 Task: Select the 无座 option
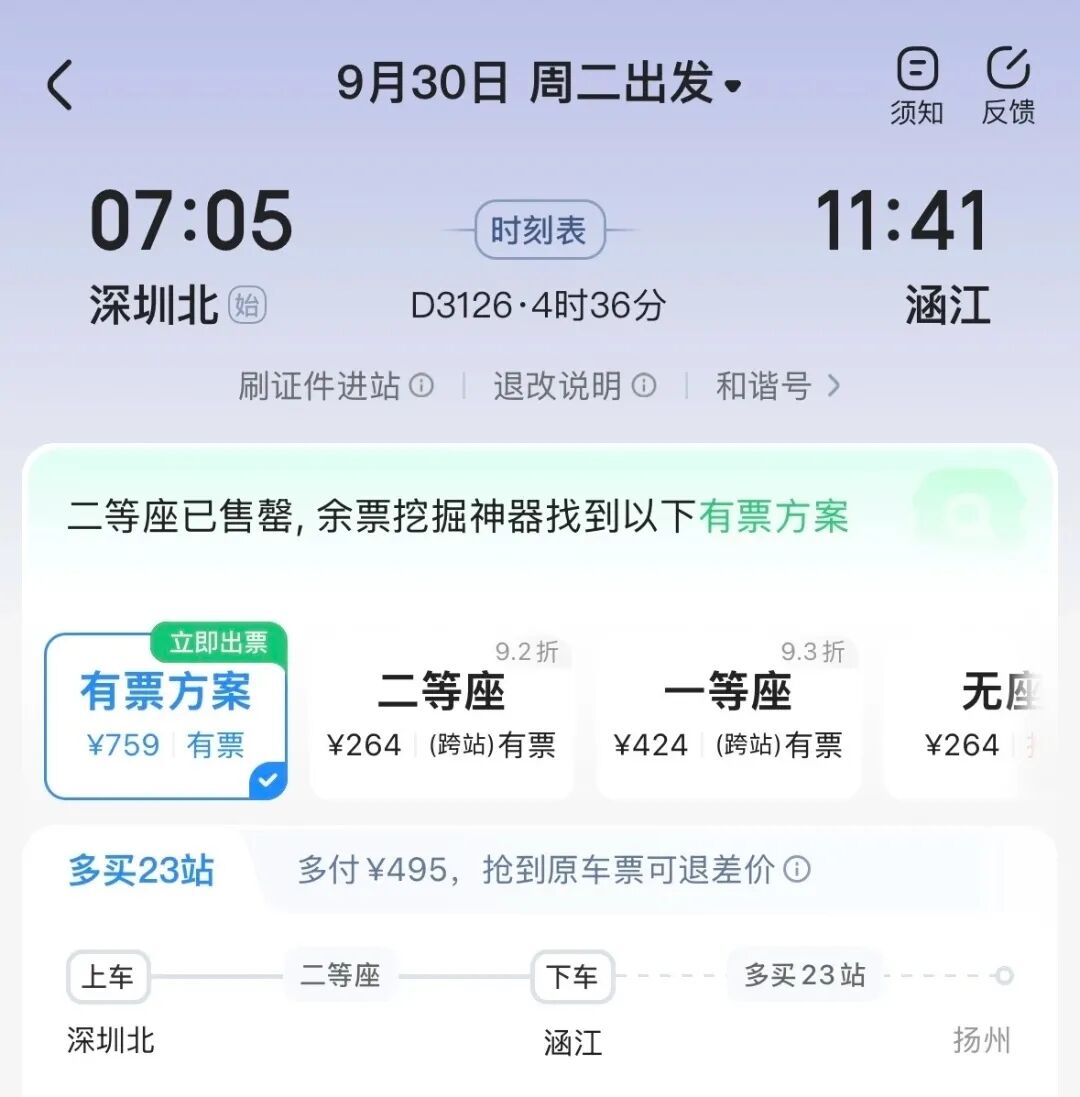(980, 716)
